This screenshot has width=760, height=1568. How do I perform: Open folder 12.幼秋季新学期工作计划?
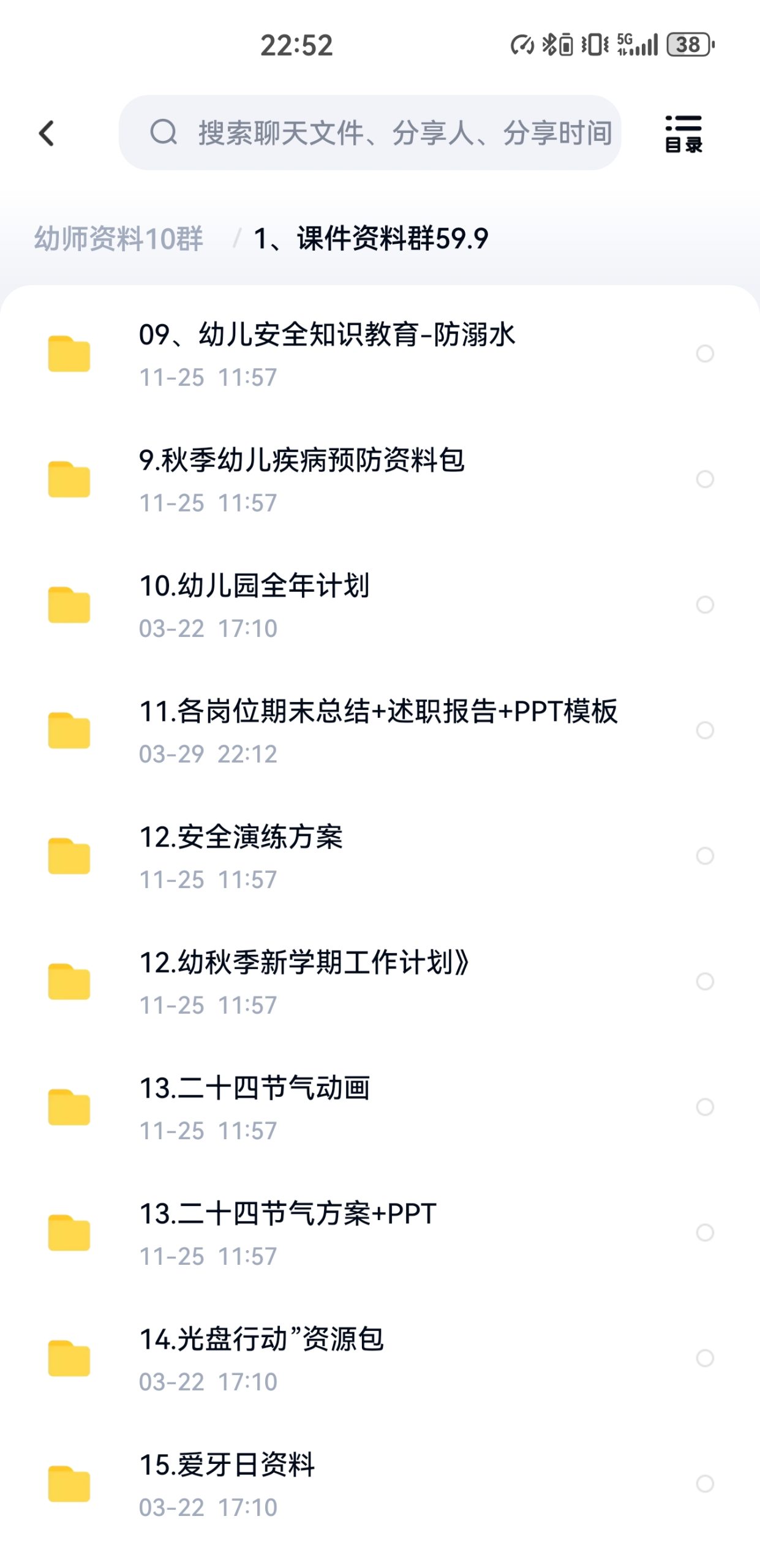click(x=304, y=981)
